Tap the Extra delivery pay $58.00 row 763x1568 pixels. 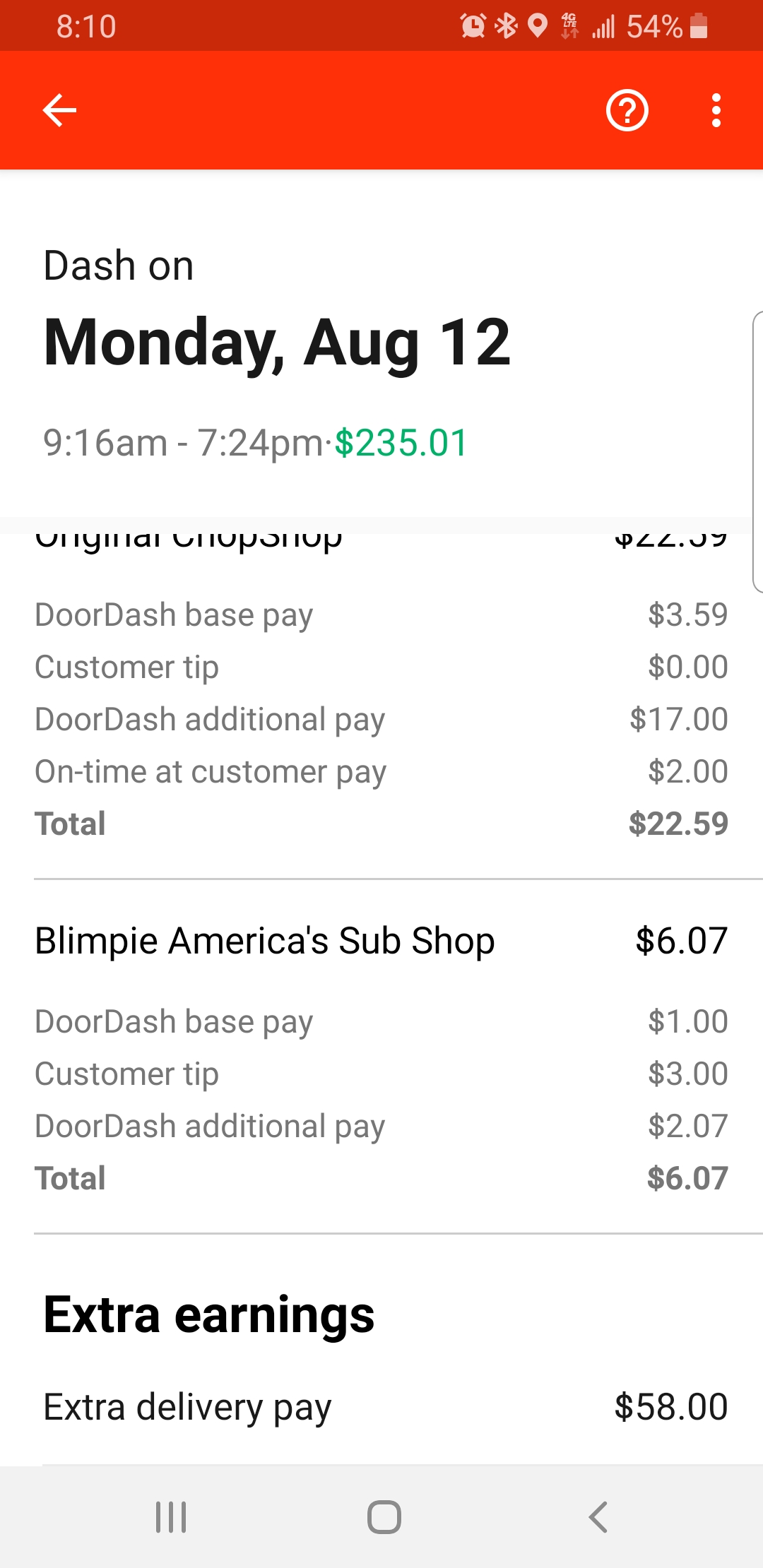coord(381,1406)
